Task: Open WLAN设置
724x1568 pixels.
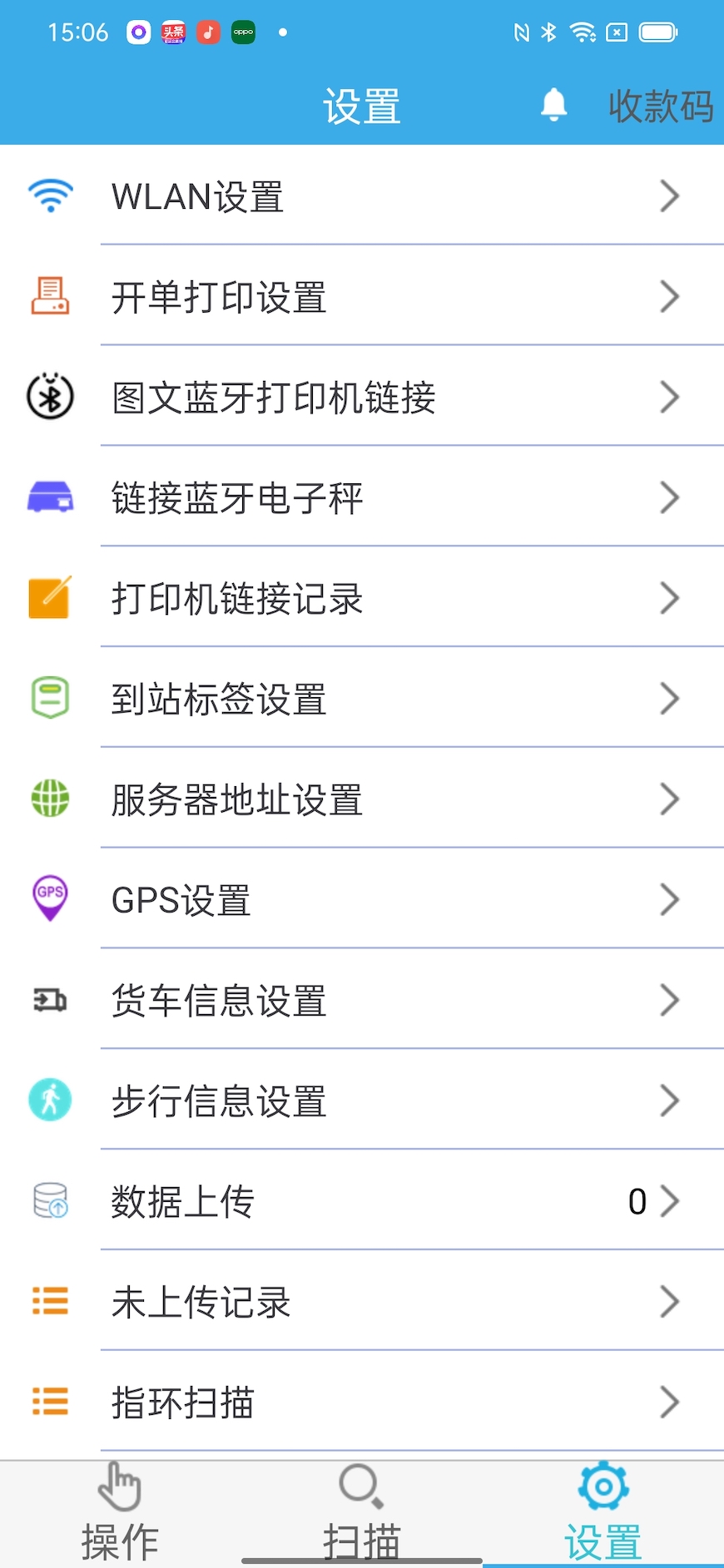Action: (x=362, y=196)
